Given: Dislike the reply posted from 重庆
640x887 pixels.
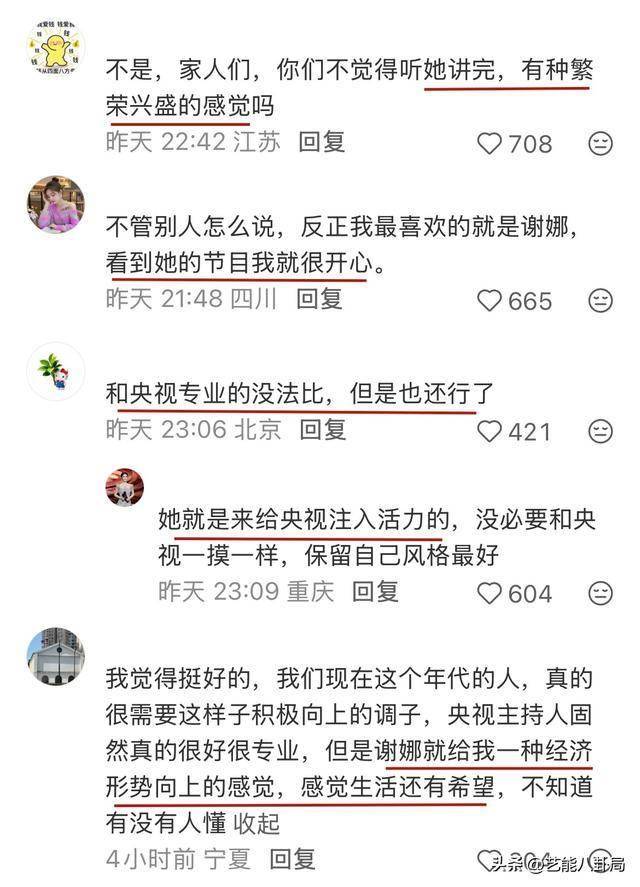Looking at the screenshot, I should coord(600,593).
